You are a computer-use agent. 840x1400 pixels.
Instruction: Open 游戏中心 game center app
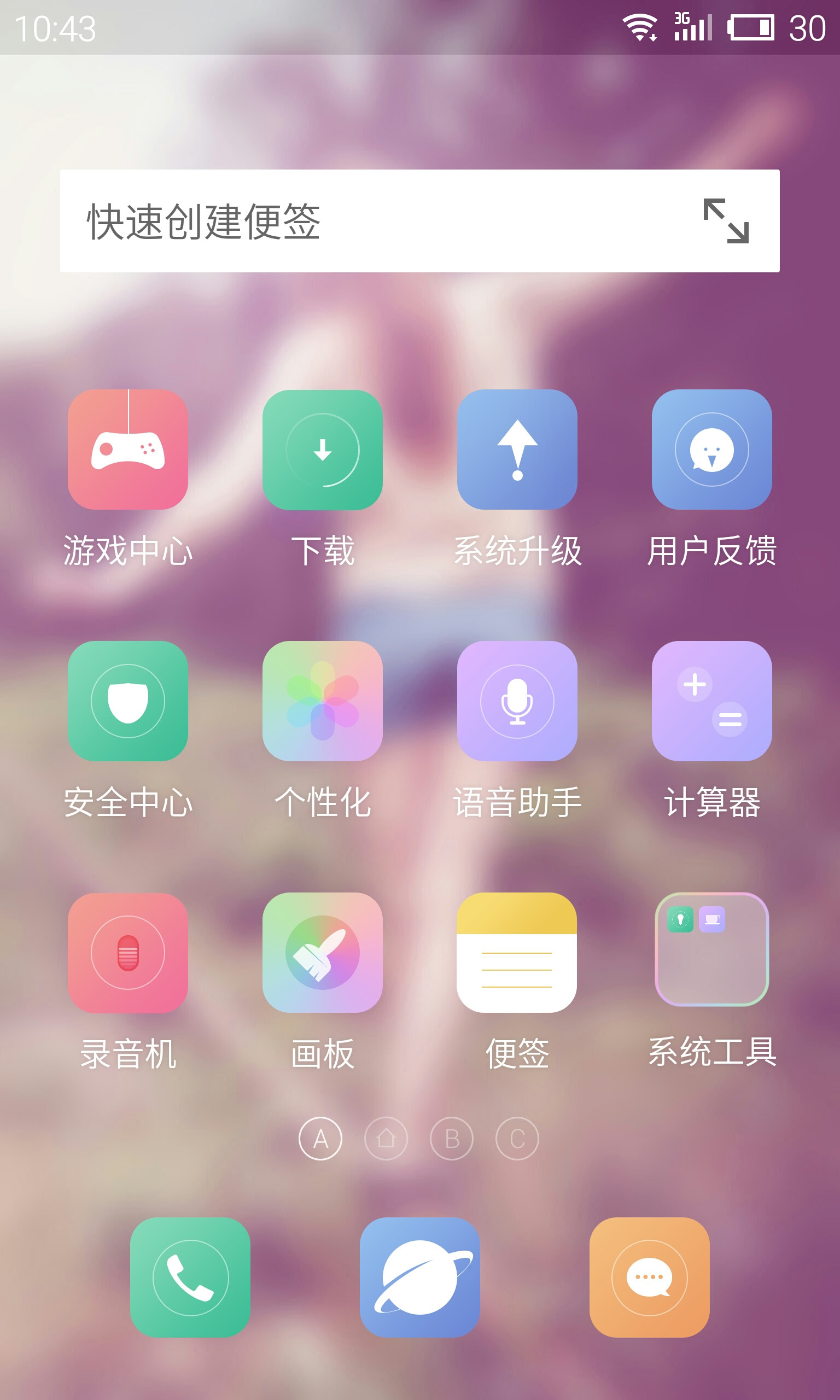[128, 450]
